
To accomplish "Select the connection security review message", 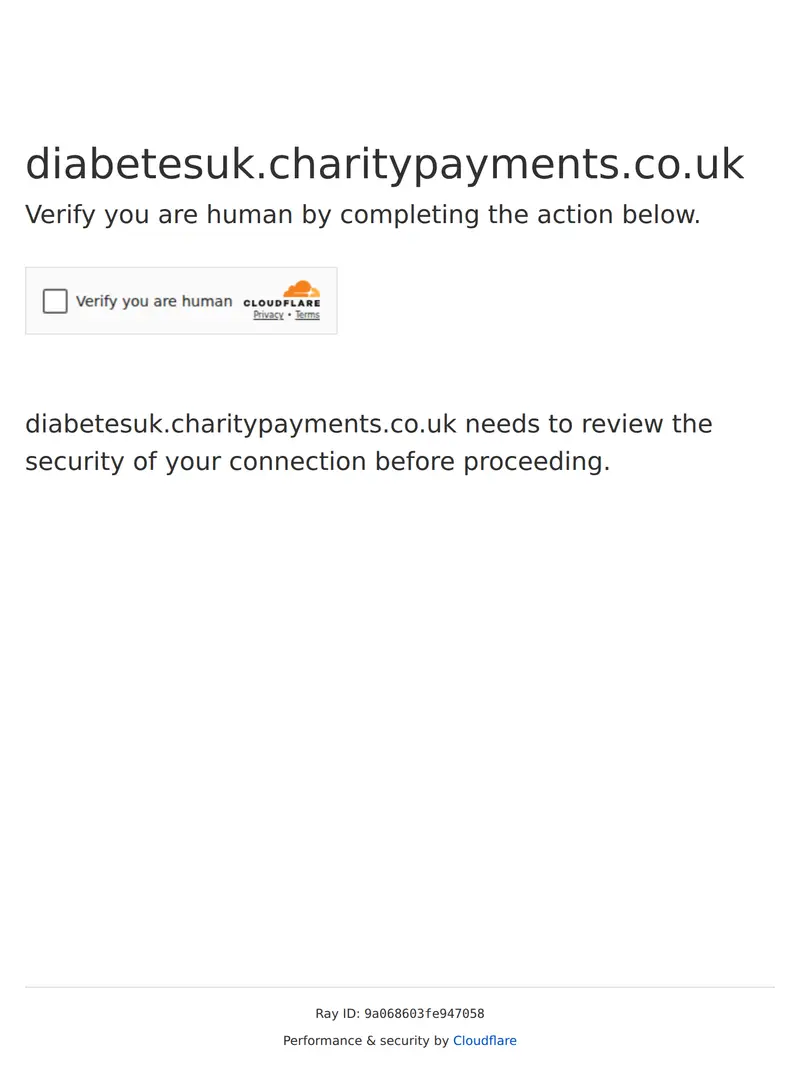I will (x=368, y=442).
